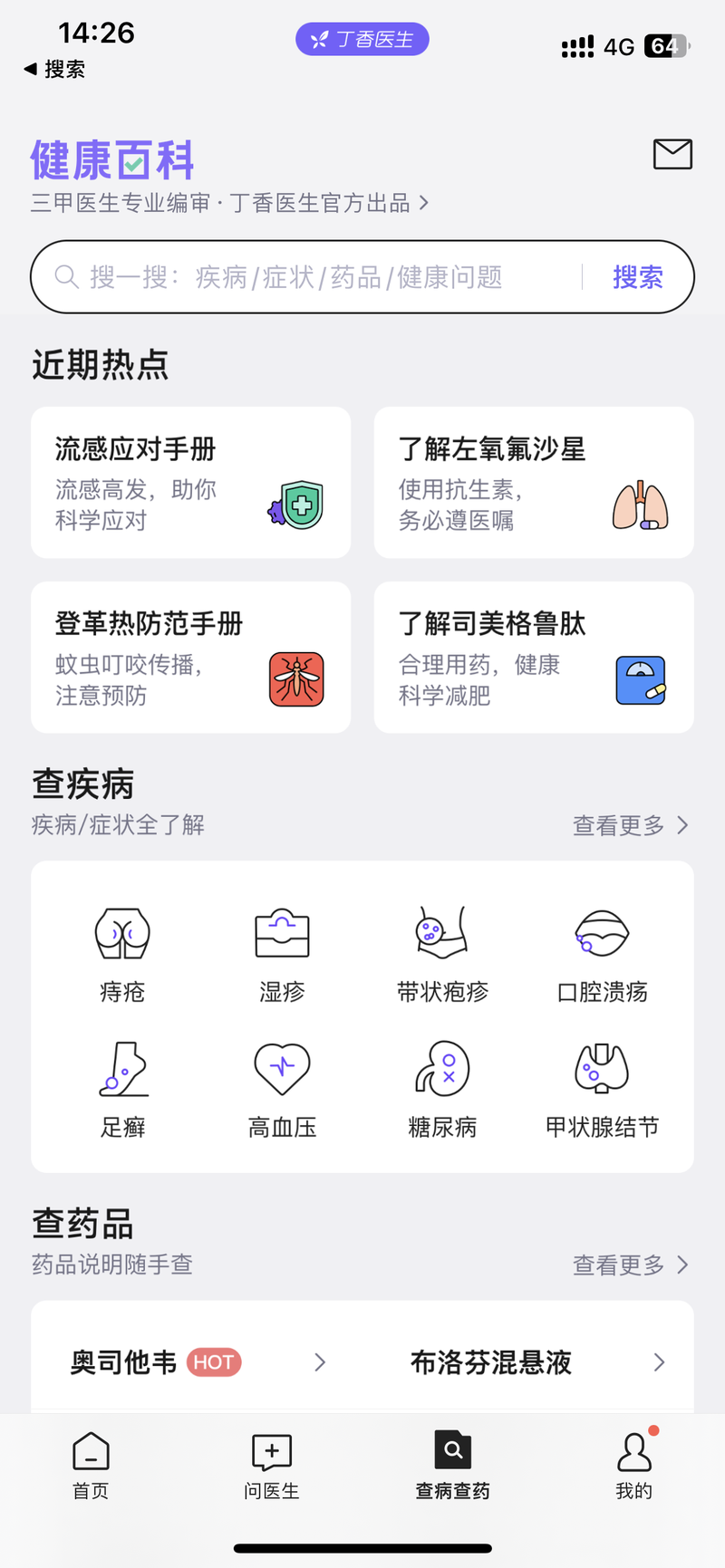Switch to the 首页 tab
The image size is (725, 1568).
(91, 1466)
